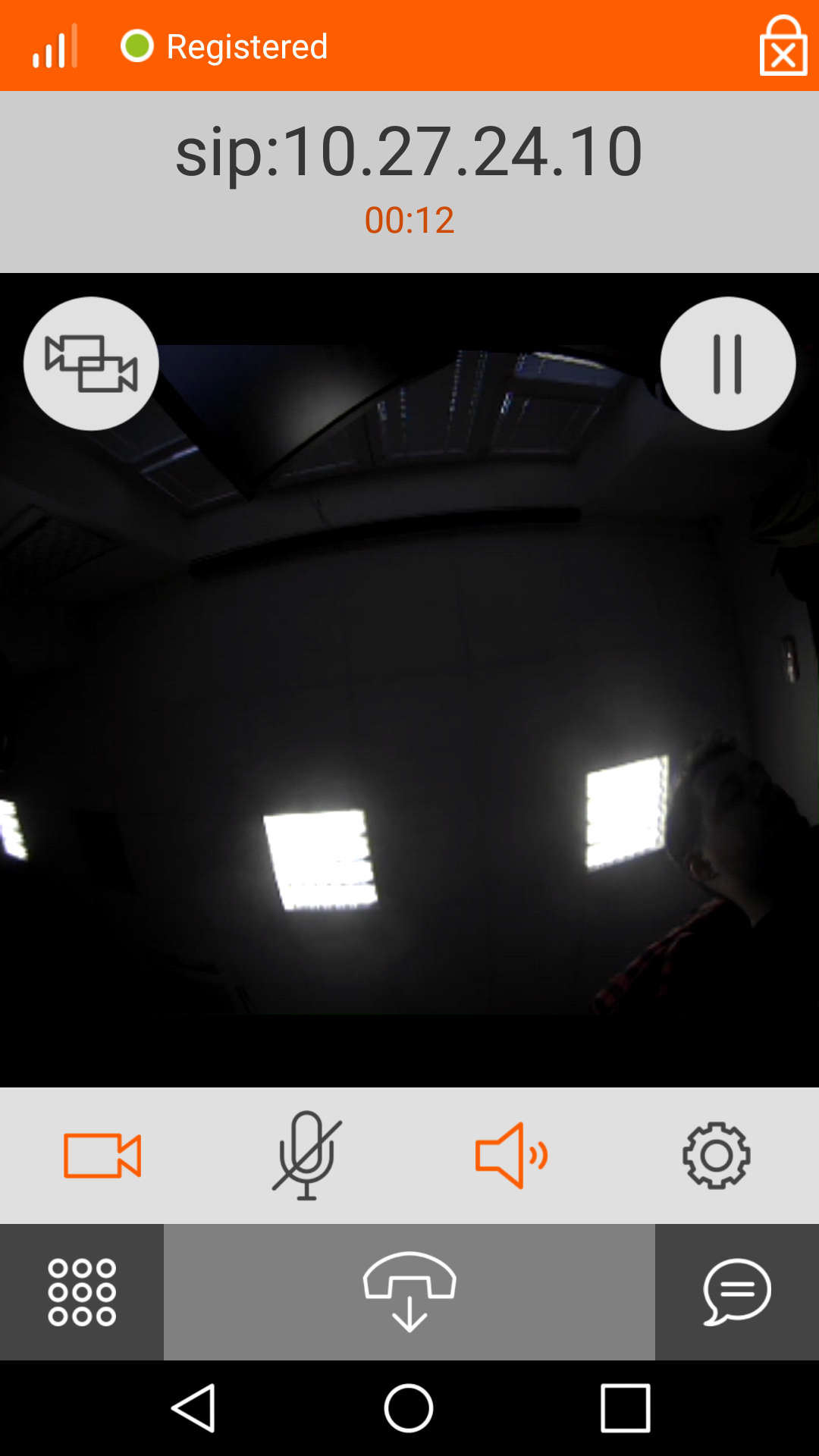The height and width of the screenshot is (1456, 819).
Task: Open the dial pad
Action: tap(82, 1292)
